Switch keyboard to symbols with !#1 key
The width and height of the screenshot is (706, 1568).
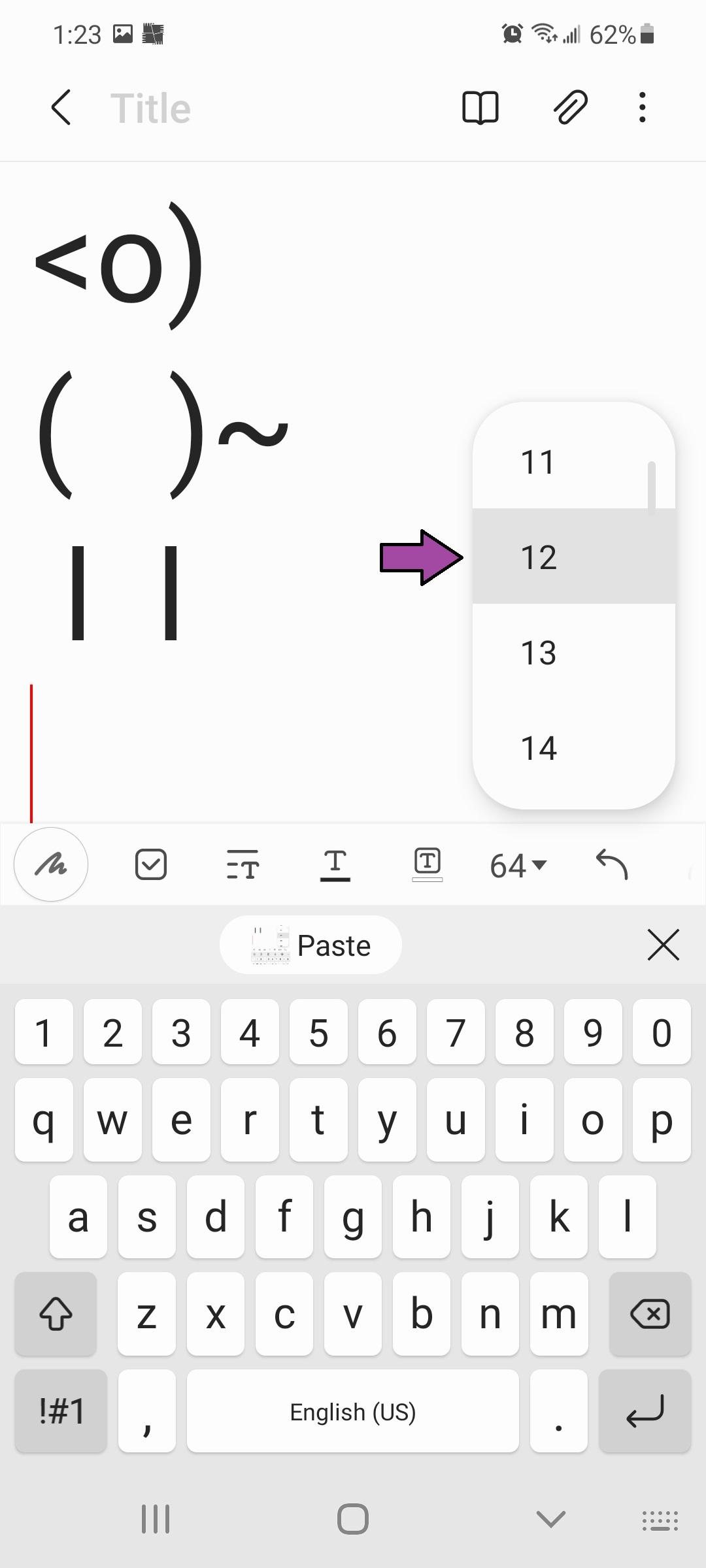coord(60,1411)
